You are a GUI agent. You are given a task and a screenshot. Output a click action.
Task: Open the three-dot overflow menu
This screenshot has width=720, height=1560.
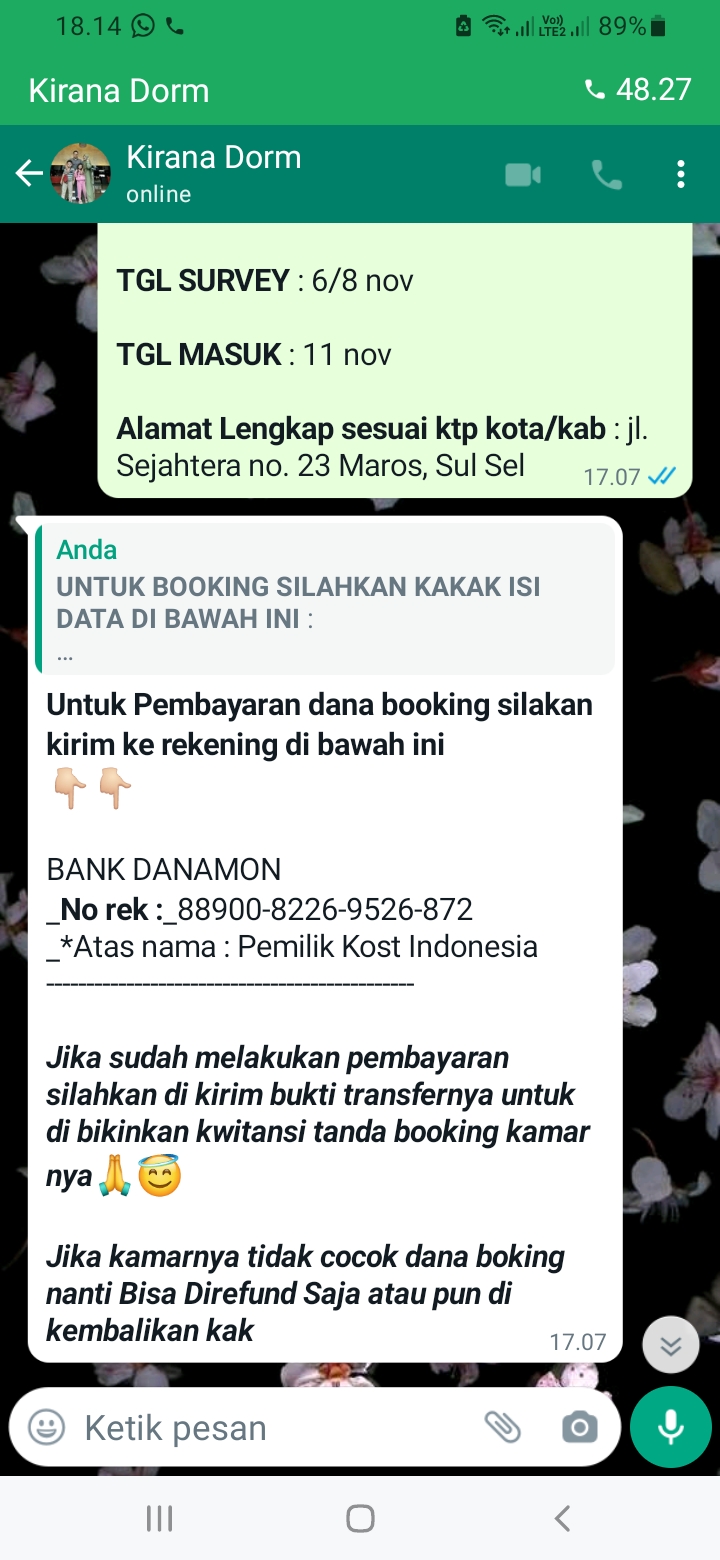[x=680, y=175]
